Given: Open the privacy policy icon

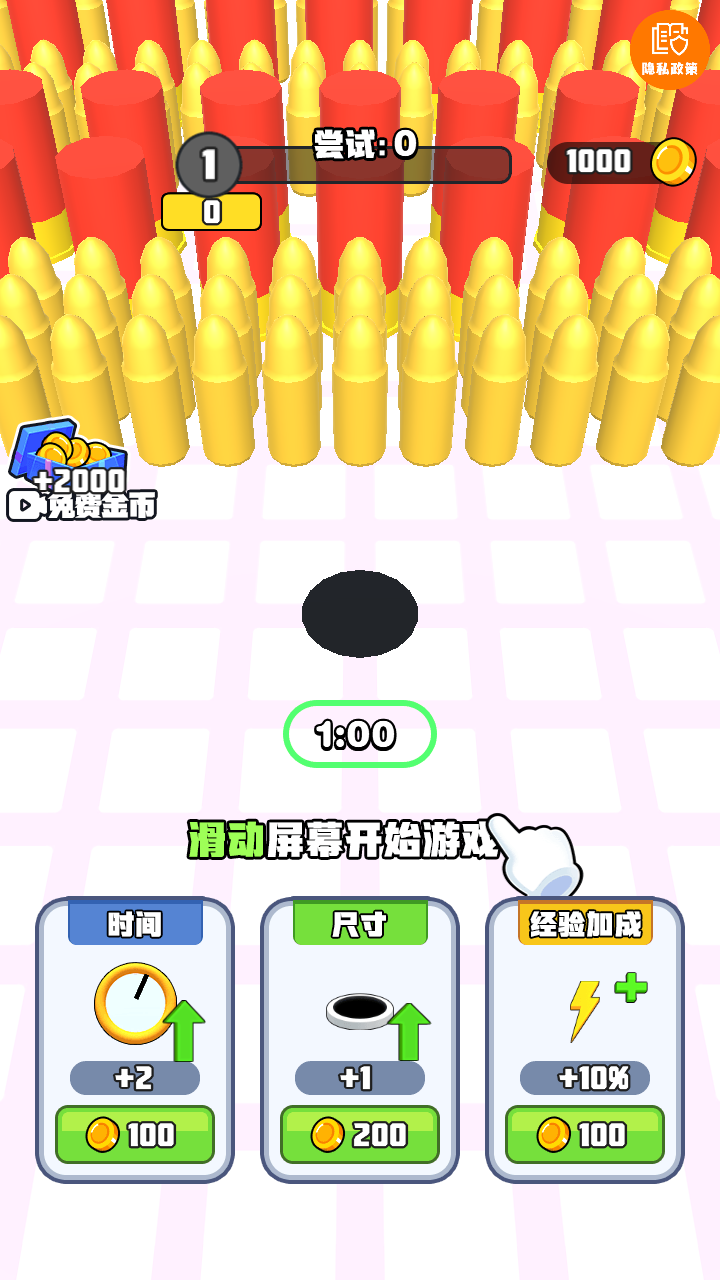Looking at the screenshot, I should (670, 49).
